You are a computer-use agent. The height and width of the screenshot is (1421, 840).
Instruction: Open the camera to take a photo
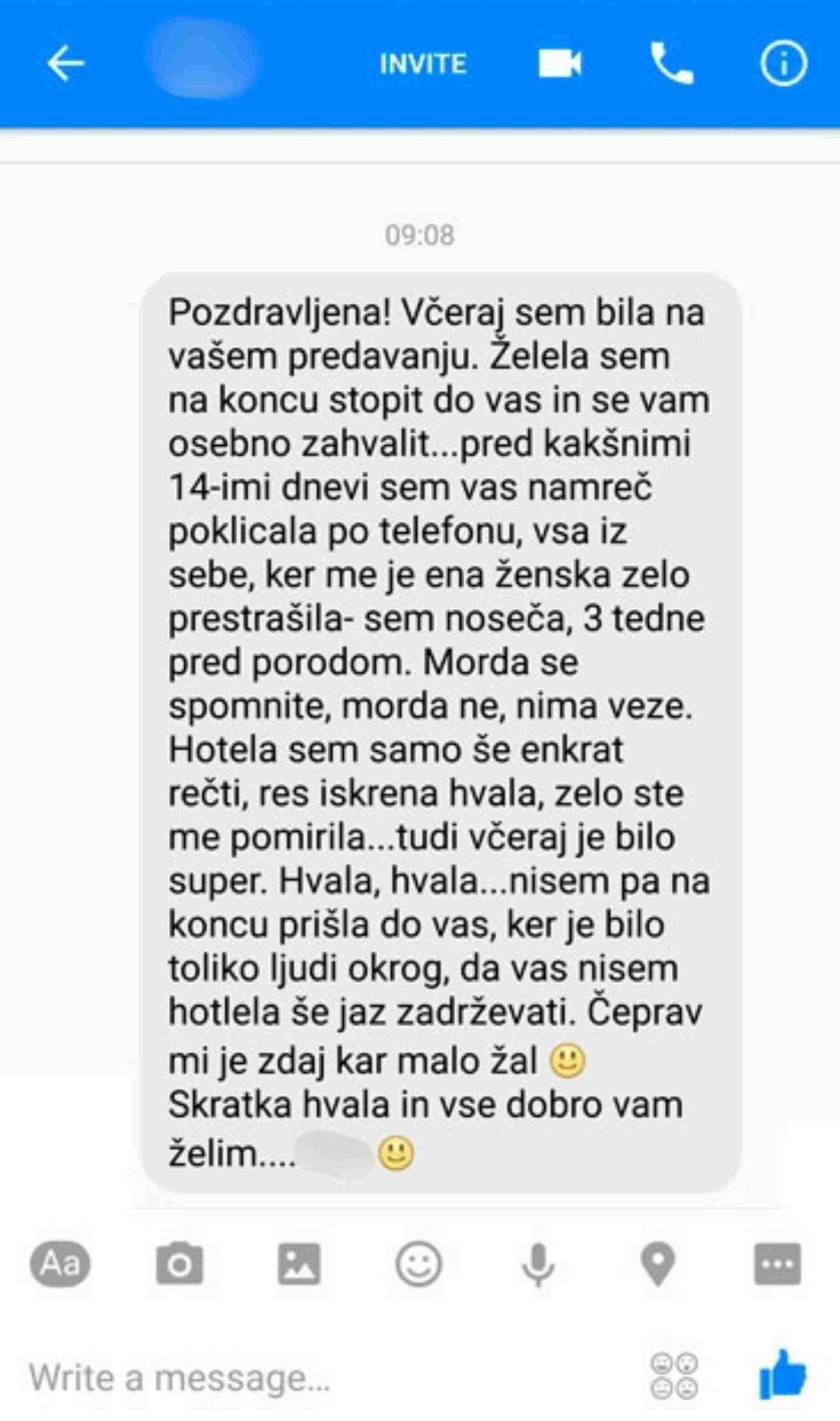(x=179, y=1264)
